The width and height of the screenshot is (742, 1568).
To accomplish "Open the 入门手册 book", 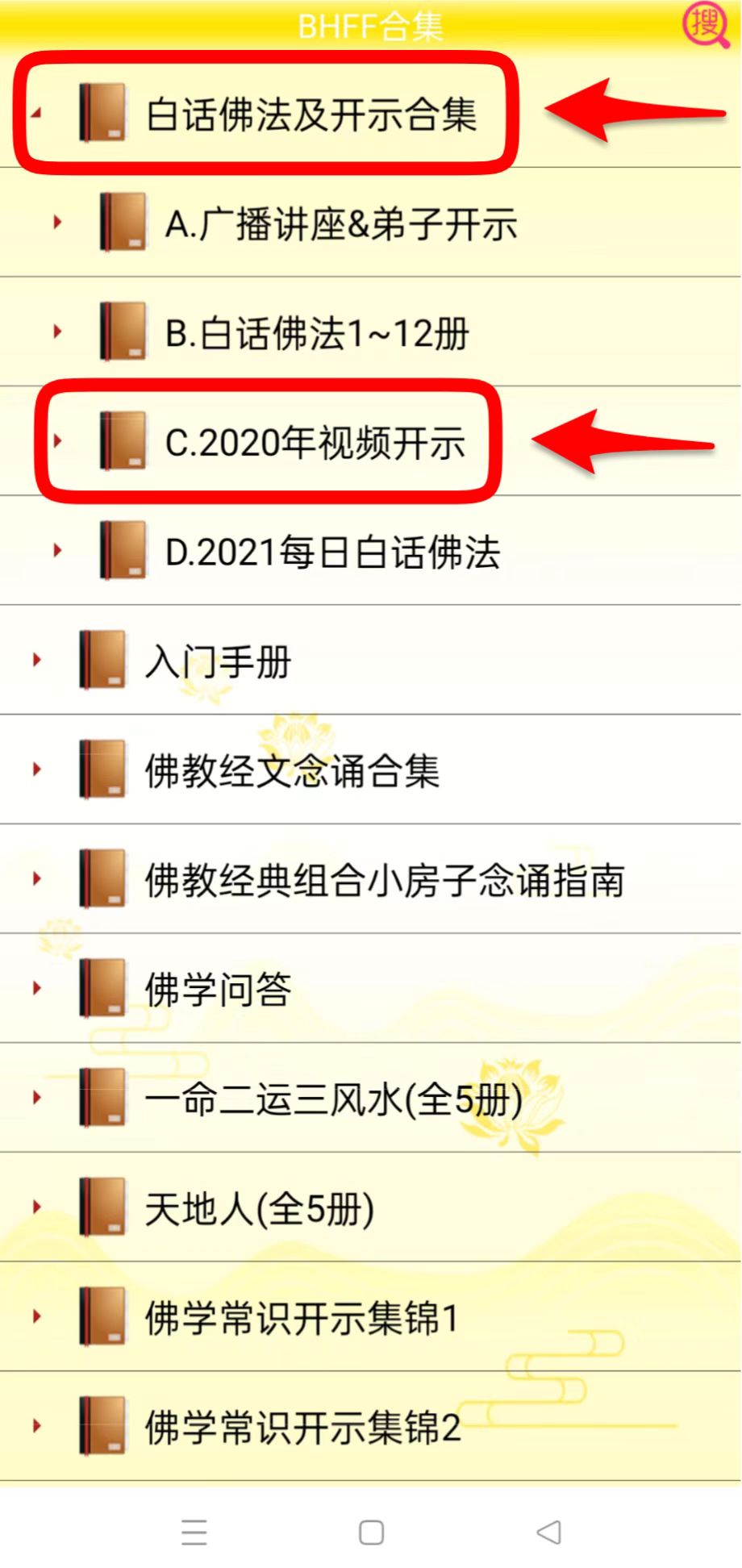I will [218, 661].
